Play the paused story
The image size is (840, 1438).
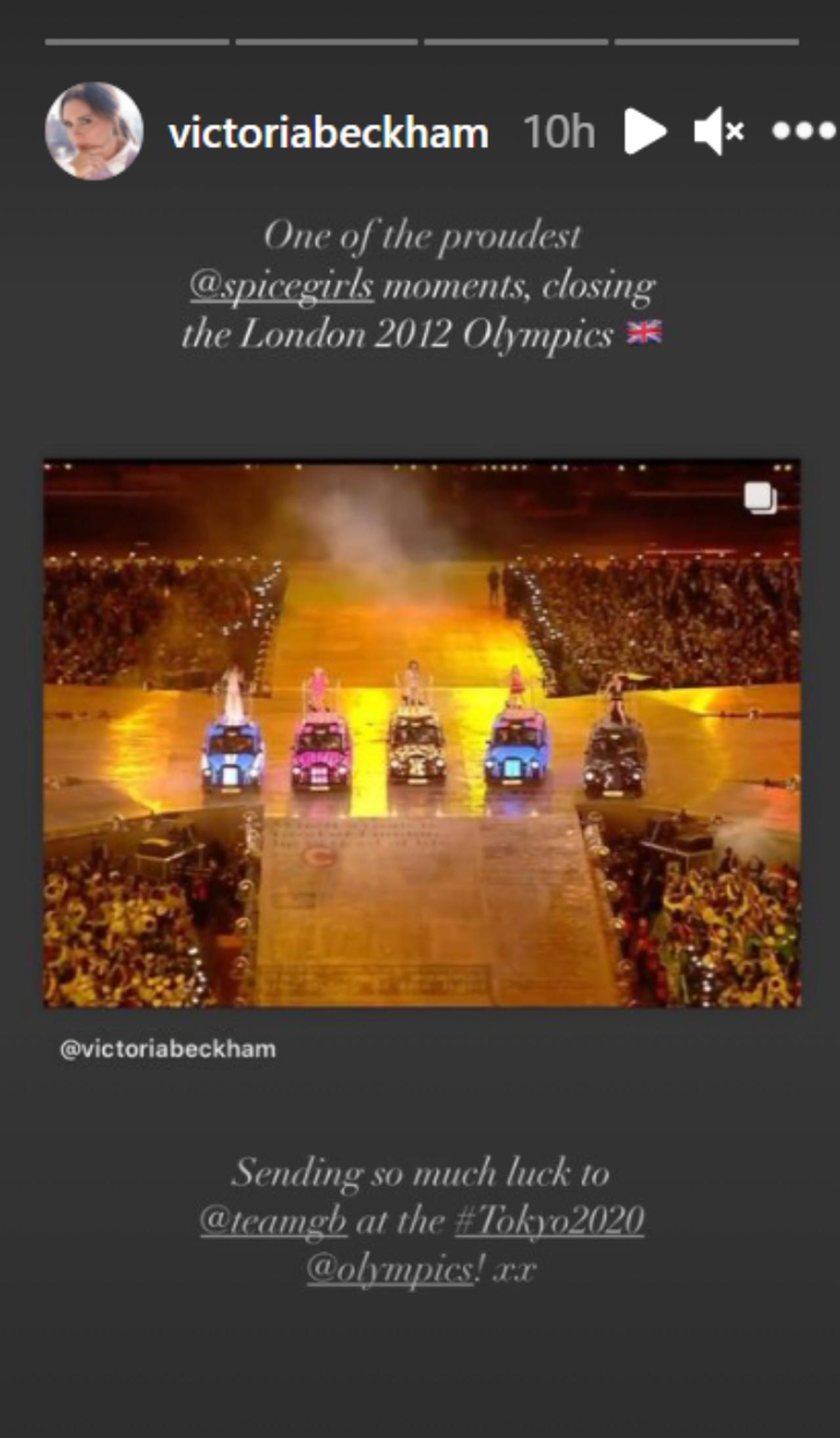coord(643,131)
